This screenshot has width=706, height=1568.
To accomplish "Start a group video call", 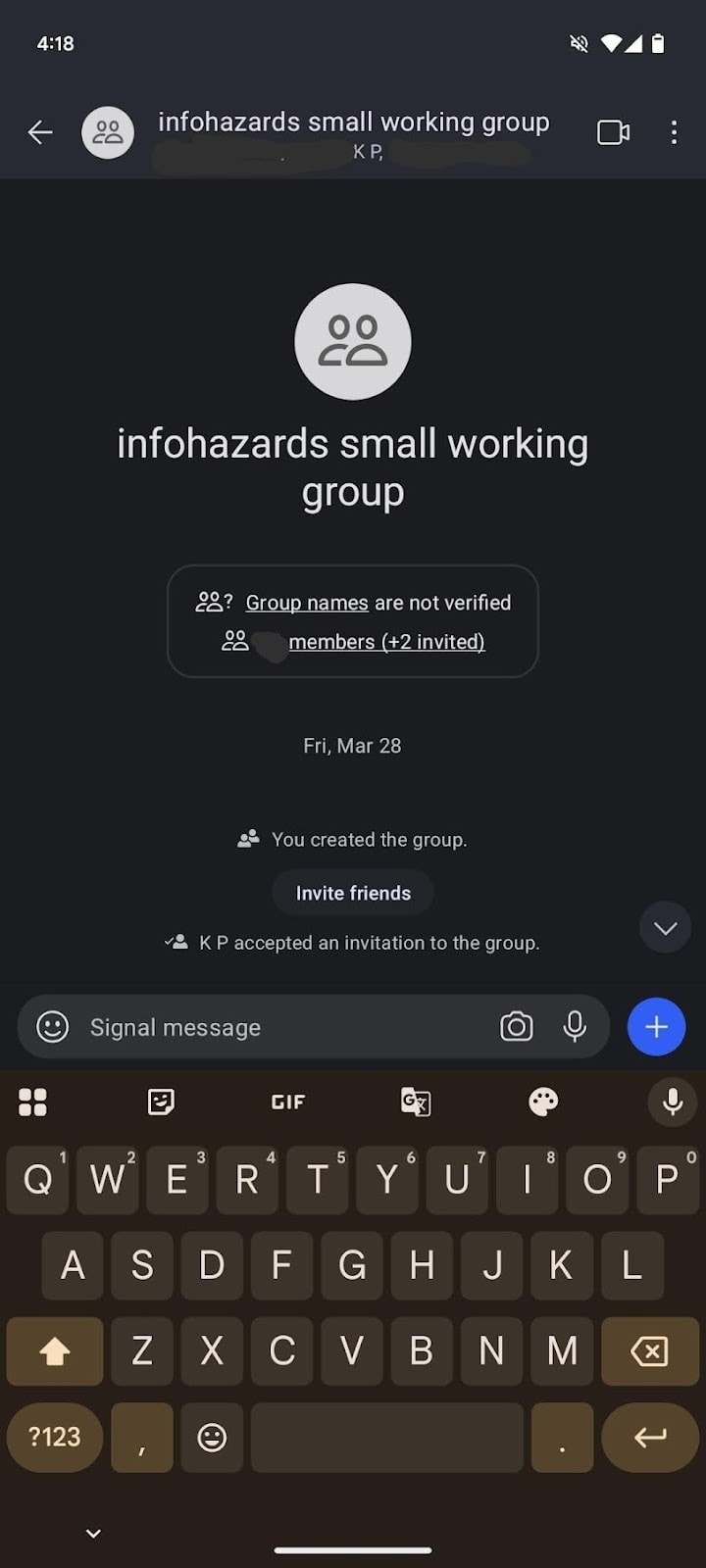I will [614, 132].
